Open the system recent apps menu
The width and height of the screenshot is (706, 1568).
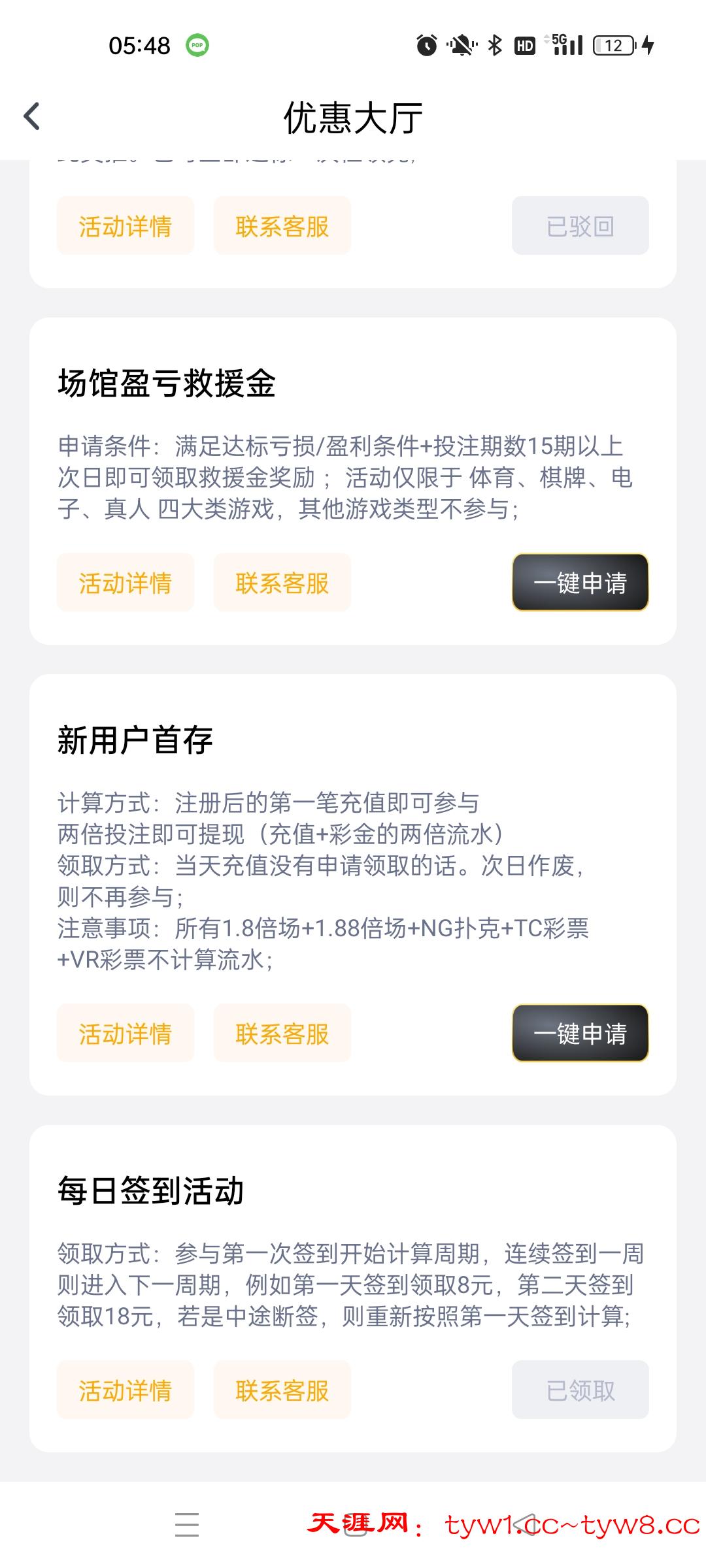[x=187, y=1525]
